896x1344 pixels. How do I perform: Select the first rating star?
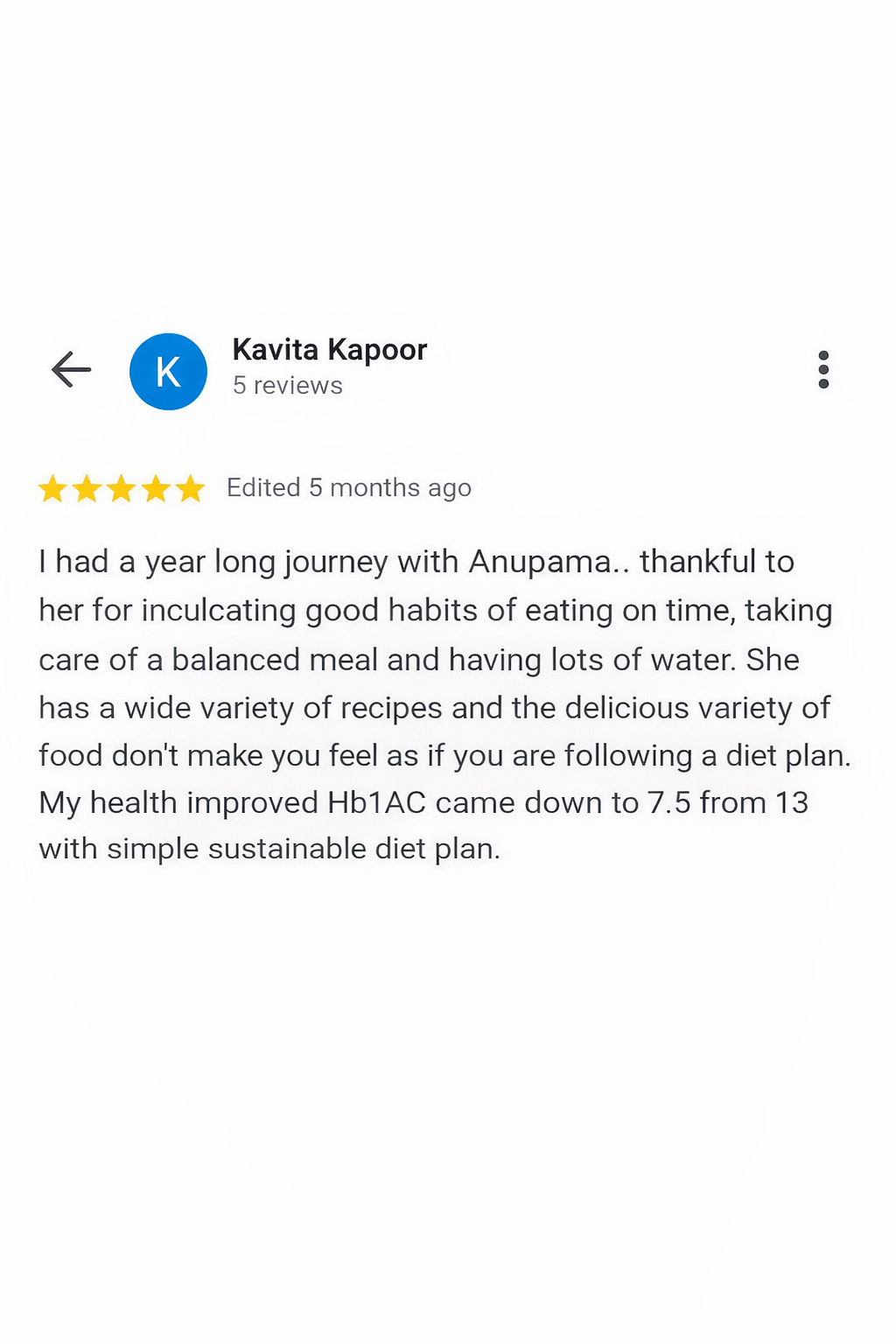tap(52, 488)
